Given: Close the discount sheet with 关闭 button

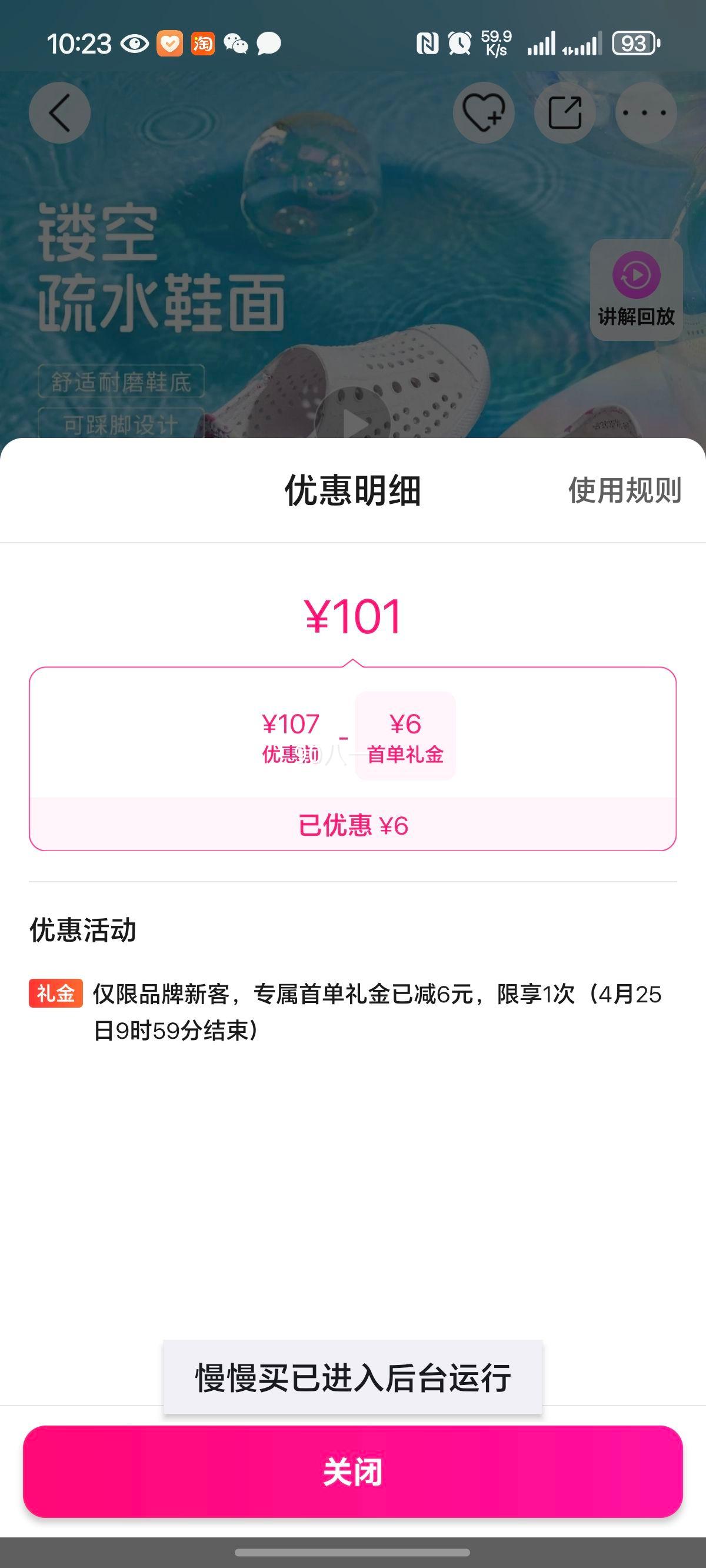Looking at the screenshot, I should tap(353, 1473).
